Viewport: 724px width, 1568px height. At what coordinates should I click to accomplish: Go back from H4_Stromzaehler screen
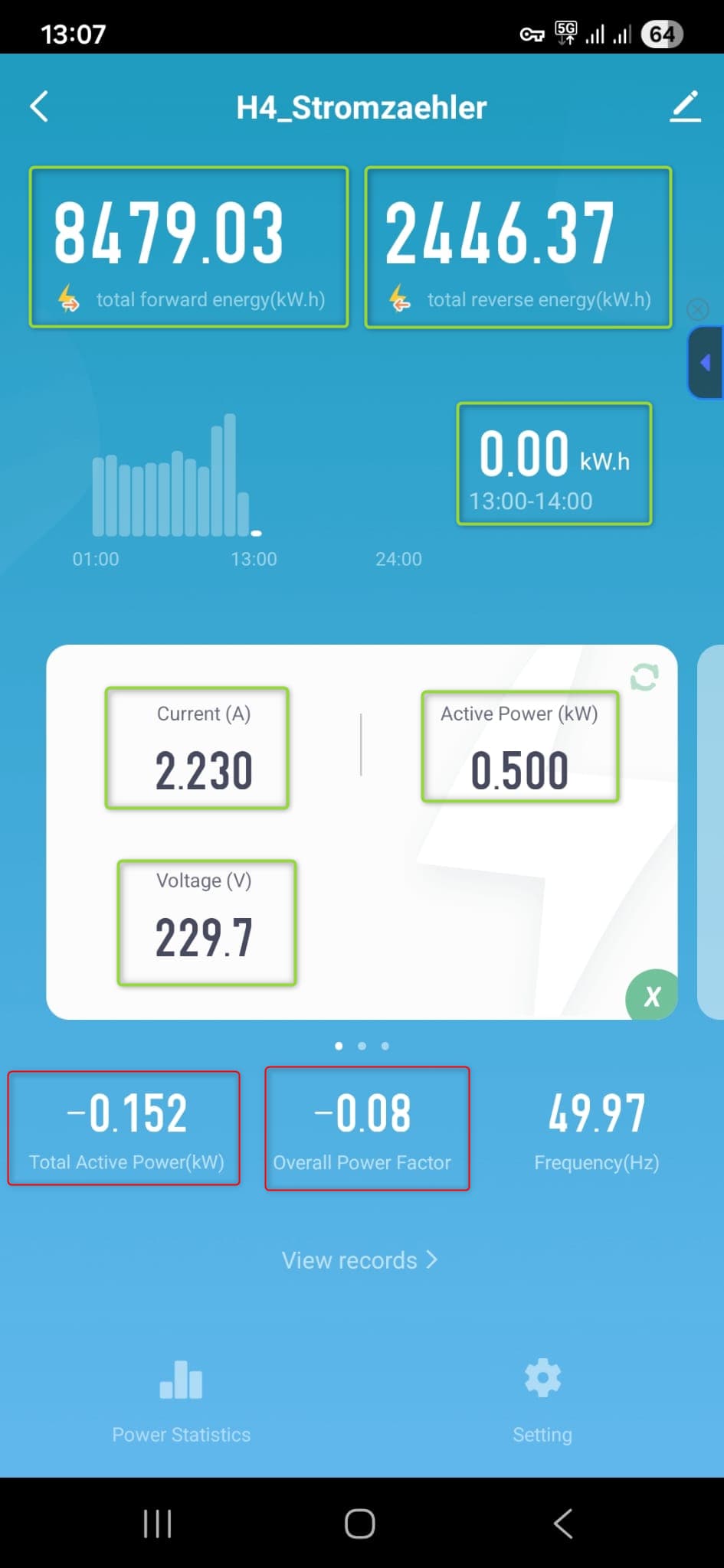click(40, 106)
